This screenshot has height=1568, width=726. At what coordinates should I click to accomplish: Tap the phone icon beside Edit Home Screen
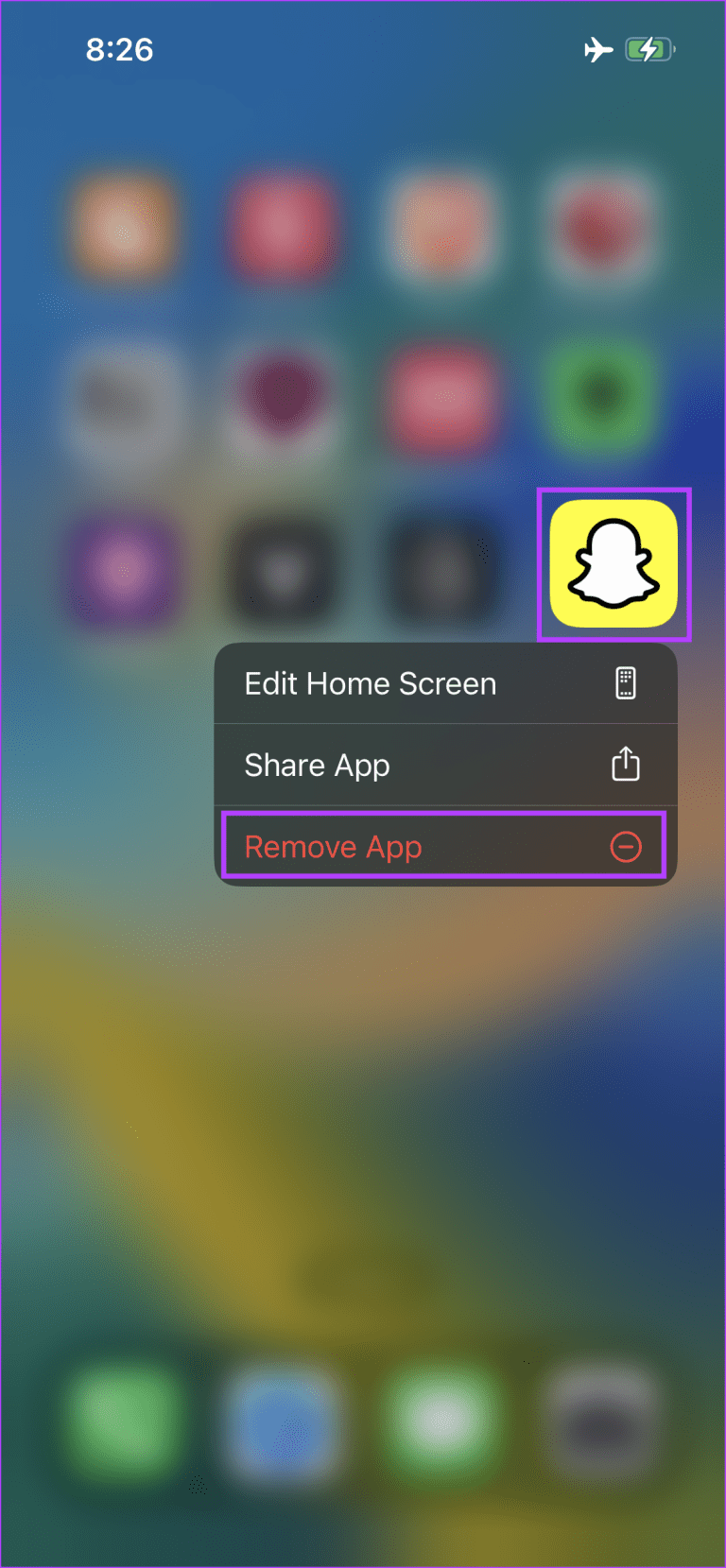626,682
